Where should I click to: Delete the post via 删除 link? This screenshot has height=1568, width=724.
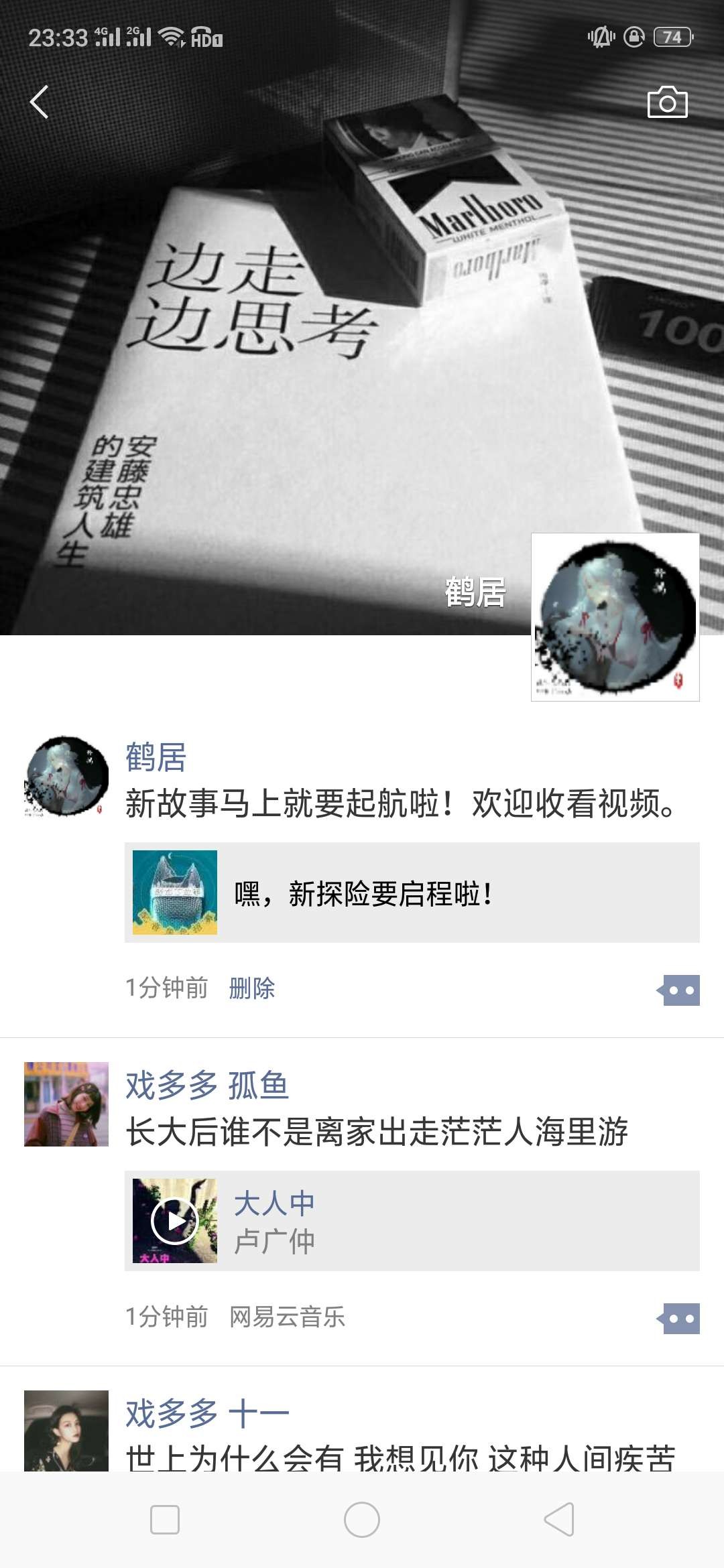coord(252,988)
